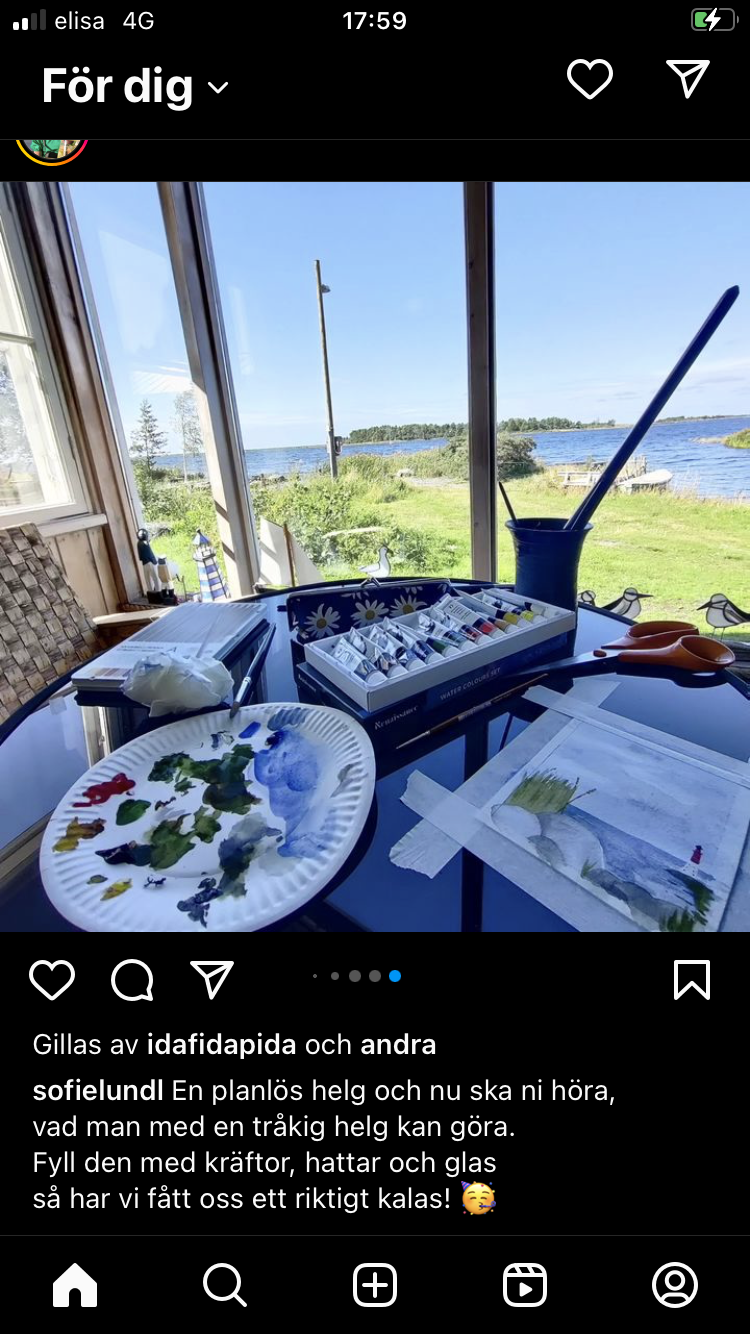Comment on sofielundl's post
The image size is (750, 1334).
click(132, 980)
